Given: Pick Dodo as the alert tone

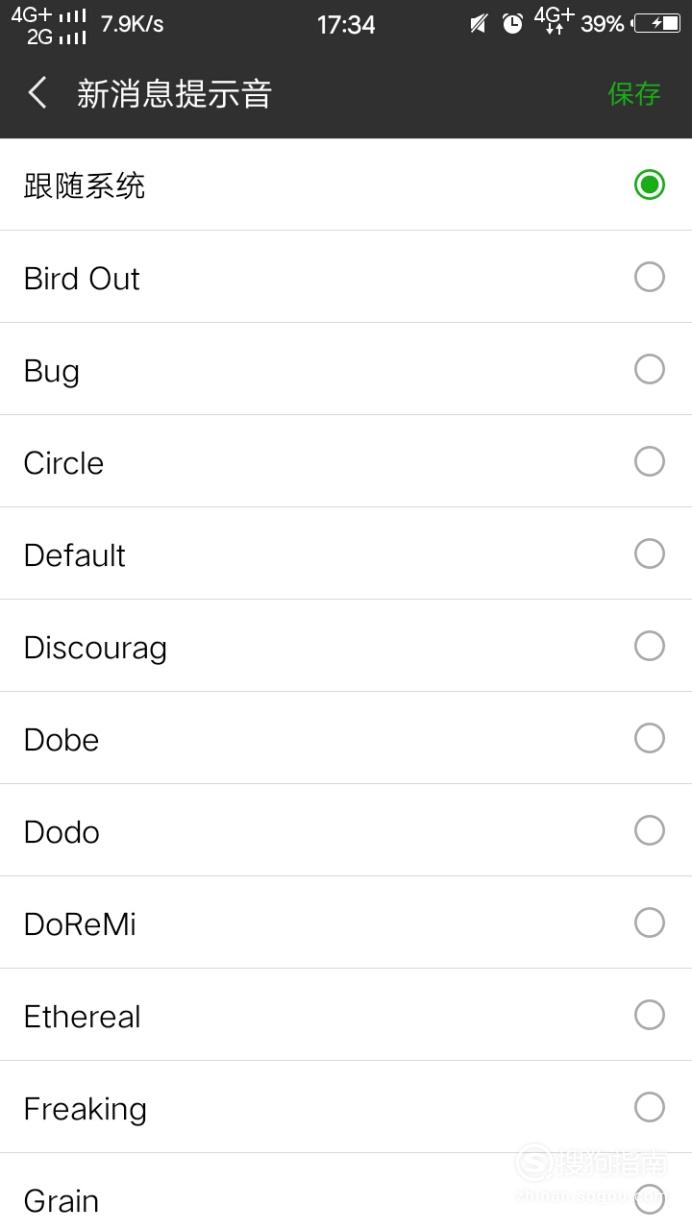Looking at the screenshot, I should [346, 830].
